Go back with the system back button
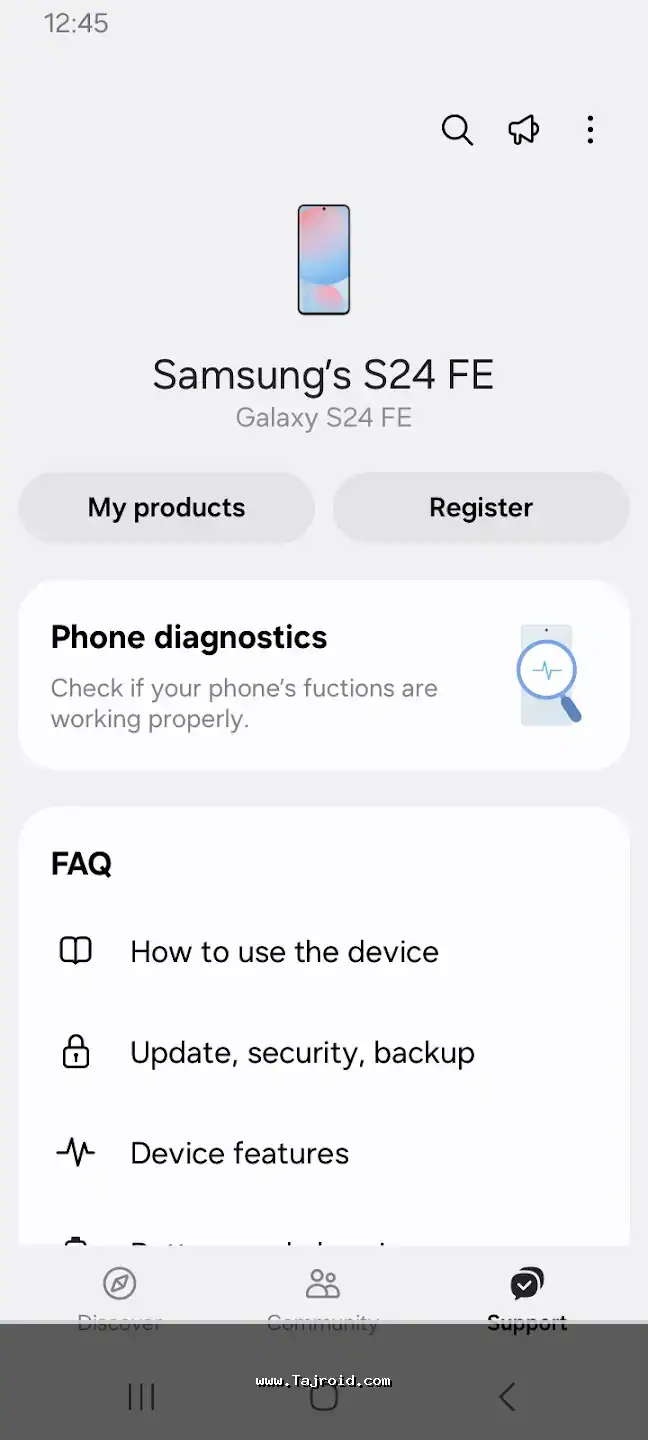Screen dimensions: 648x1440 point(507,1397)
